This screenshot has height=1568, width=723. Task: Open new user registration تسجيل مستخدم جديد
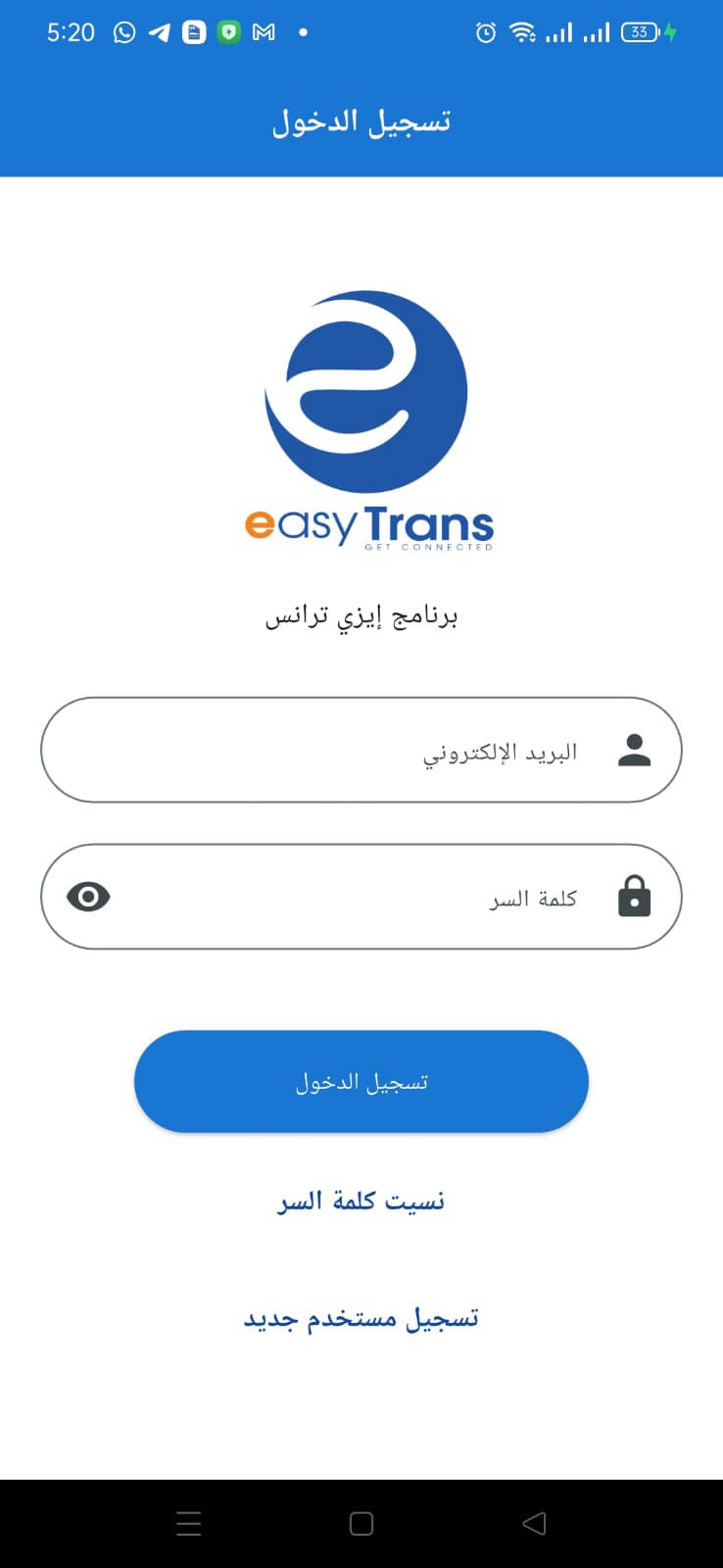point(361,1318)
